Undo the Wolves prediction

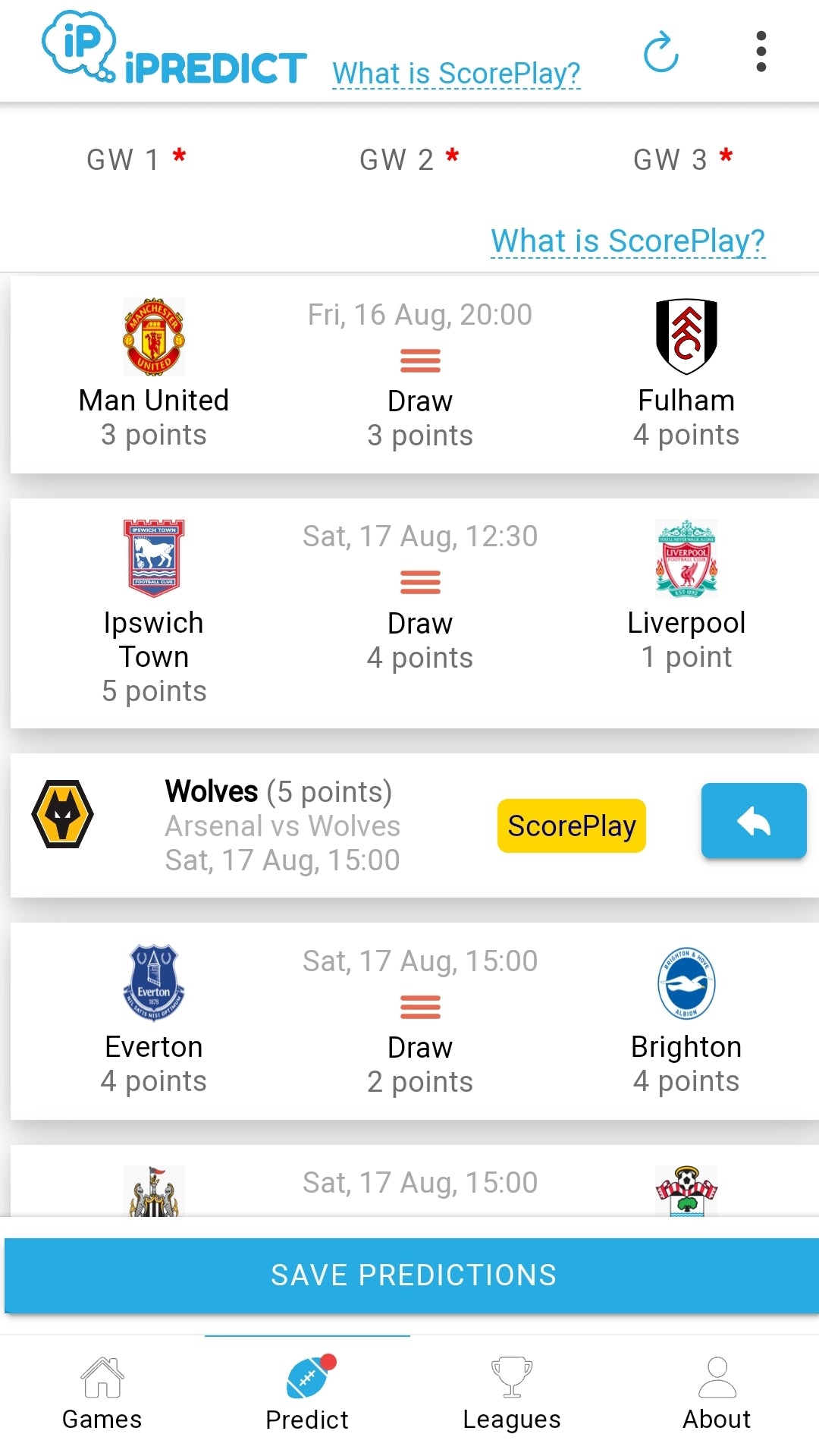point(753,821)
